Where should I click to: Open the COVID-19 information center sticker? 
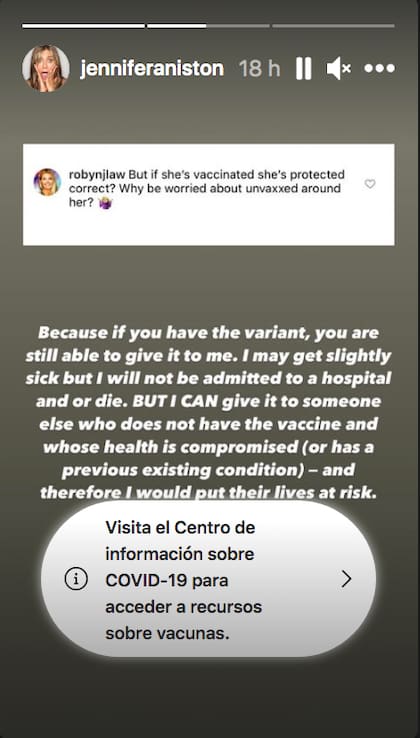pyautogui.click(x=209, y=580)
